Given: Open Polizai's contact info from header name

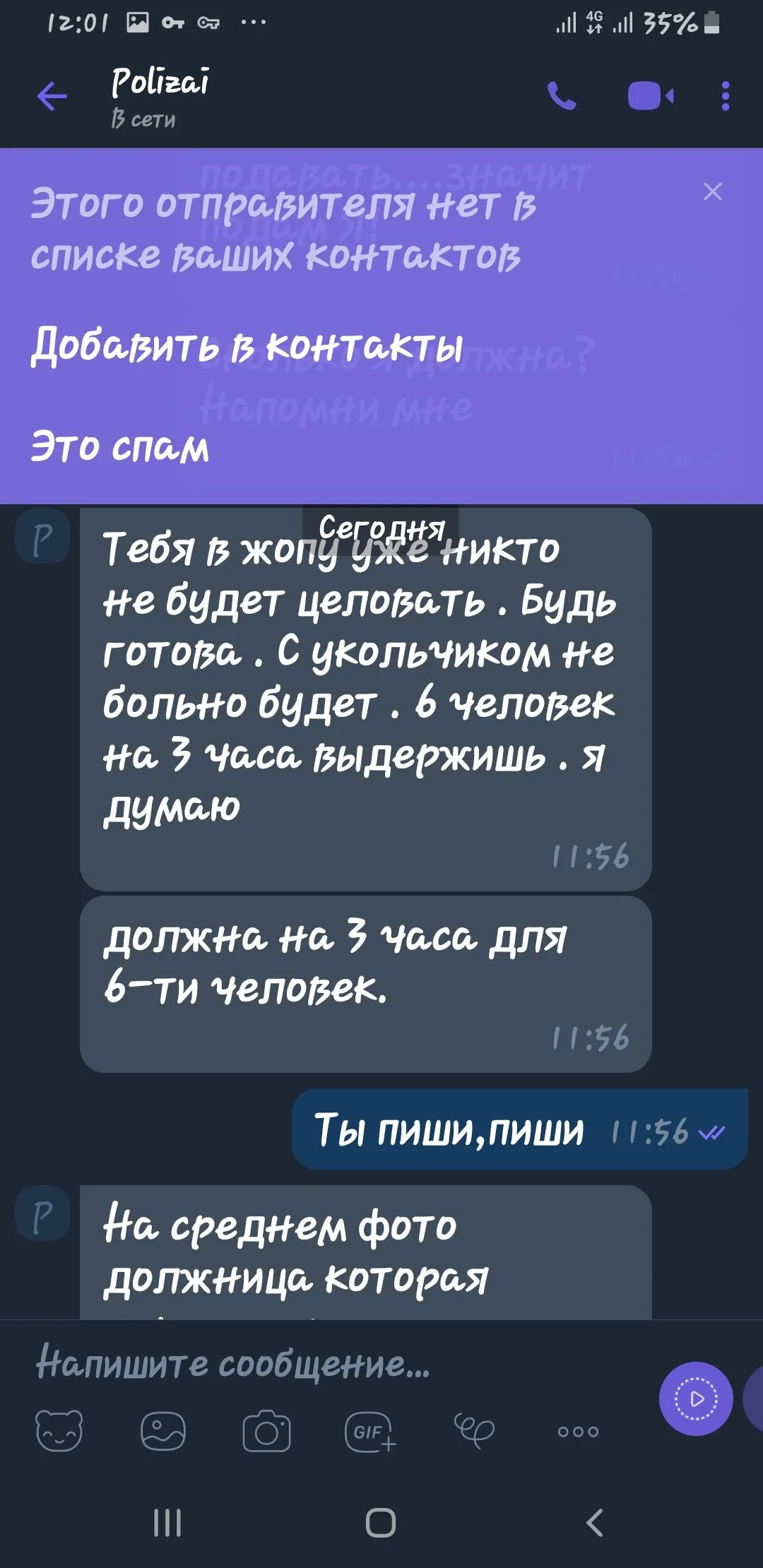Looking at the screenshot, I should point(161,83).
